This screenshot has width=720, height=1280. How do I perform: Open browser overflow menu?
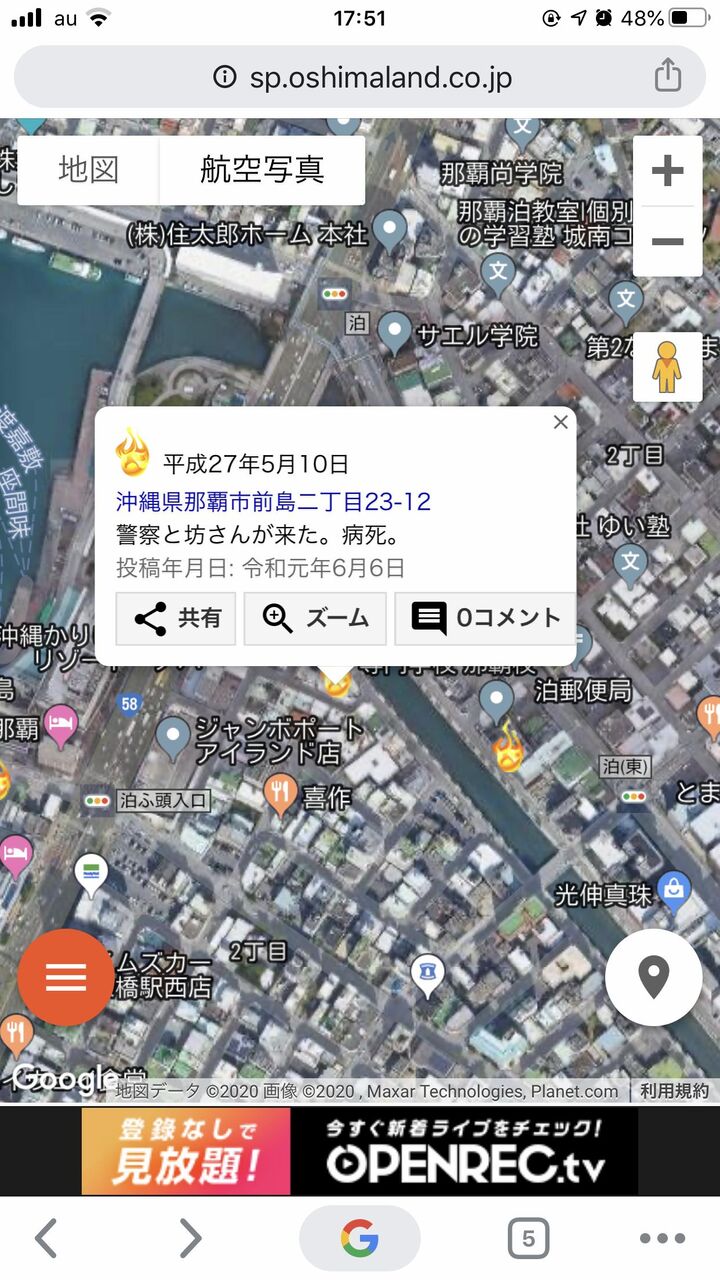[662, 1239]
